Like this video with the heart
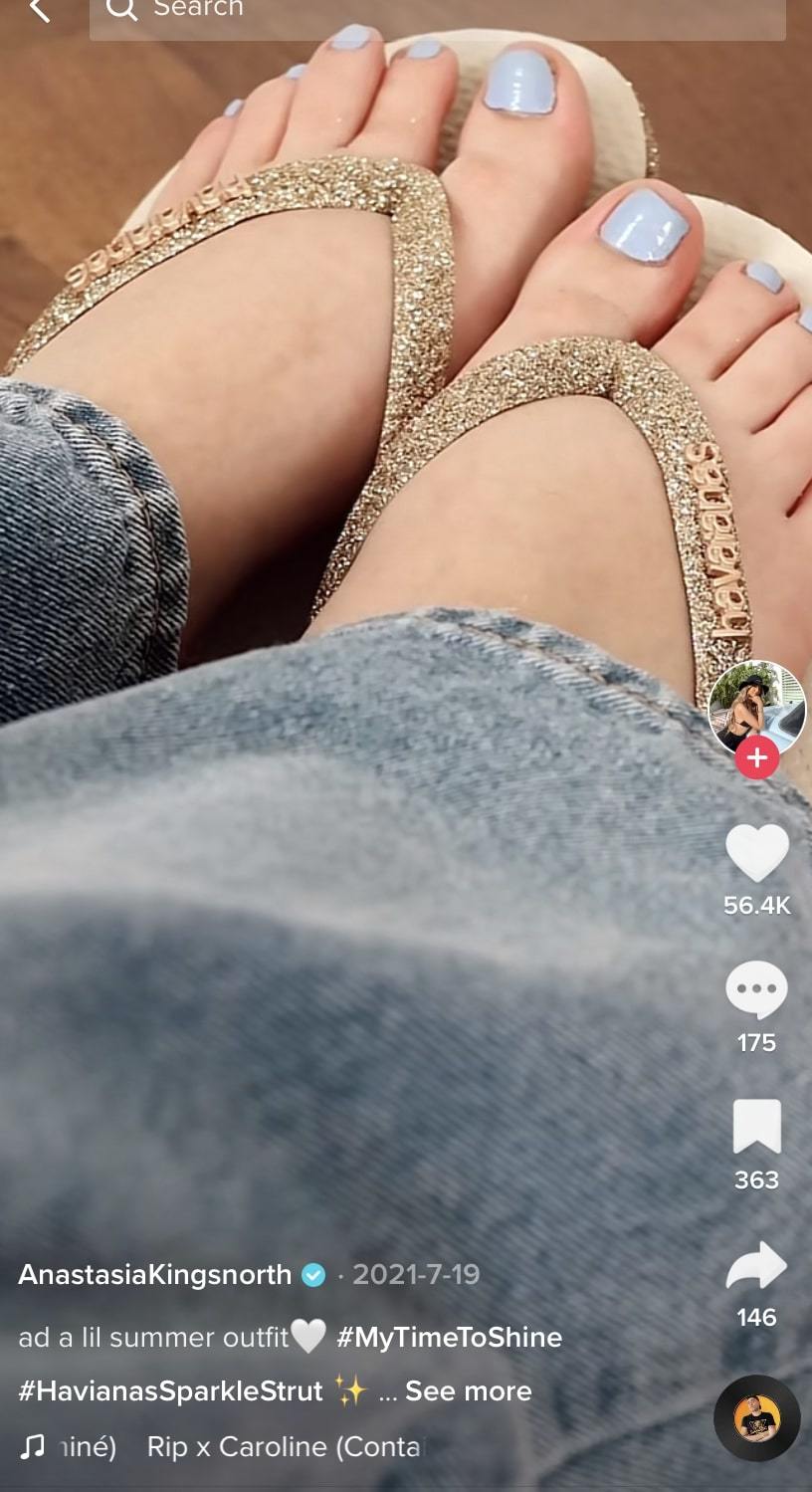 tap(756, 853)
